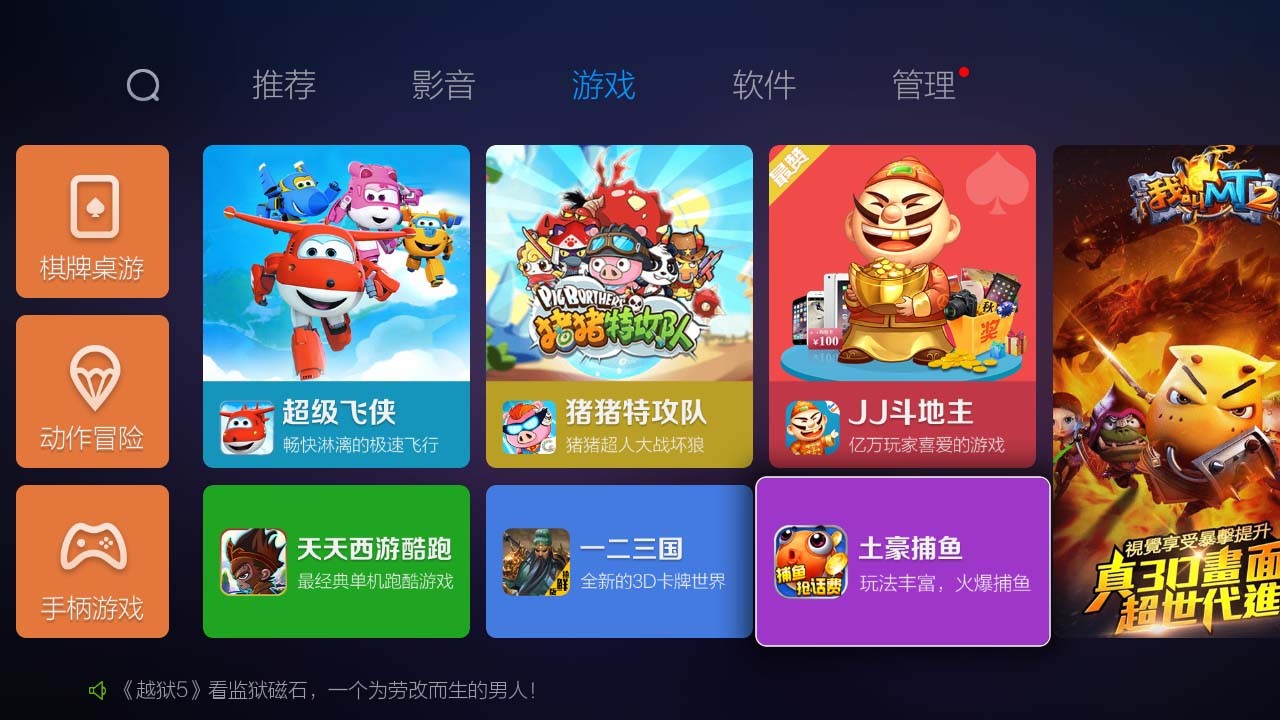Open the 手柄游戏 category
The width and height of the screenshot is (1280, 720).
click(x=92, y=561)
